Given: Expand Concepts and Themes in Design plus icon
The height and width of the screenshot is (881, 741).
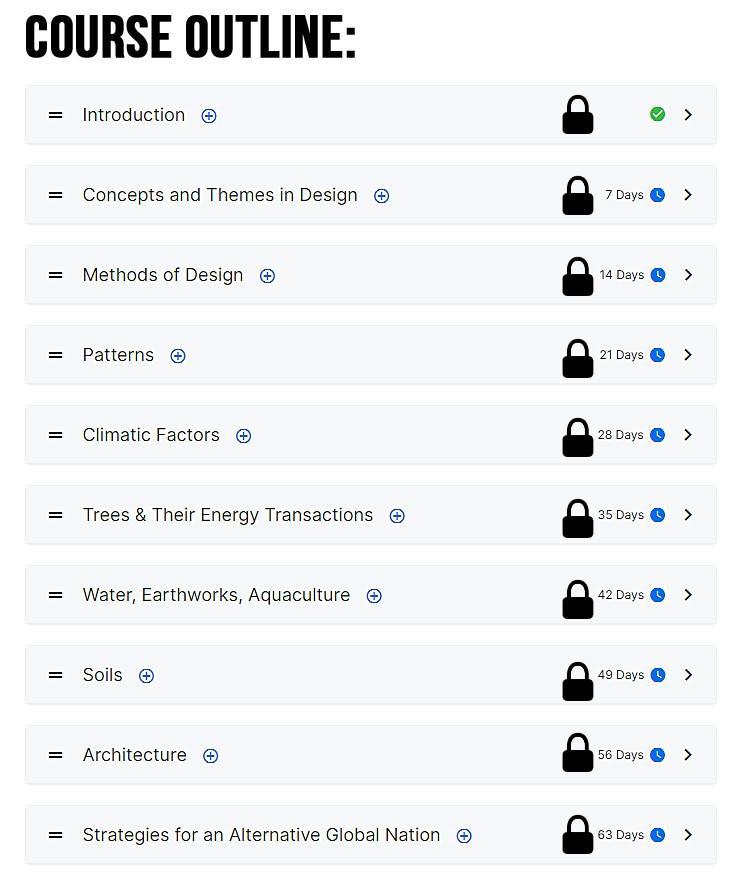Looking at the screenshot, I should (381, 196).
